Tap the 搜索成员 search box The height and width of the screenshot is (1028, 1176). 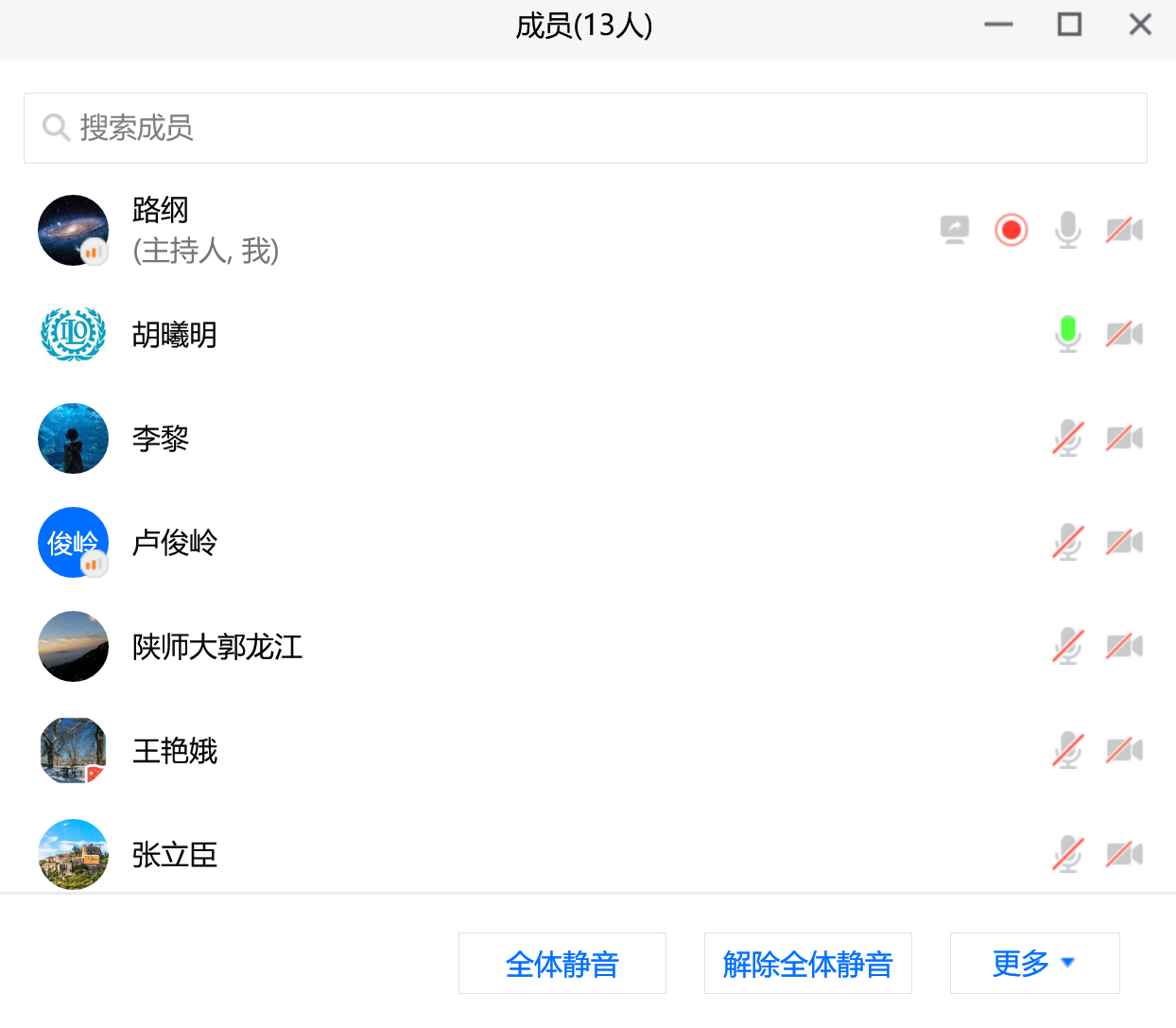click(x=585, y=128)
